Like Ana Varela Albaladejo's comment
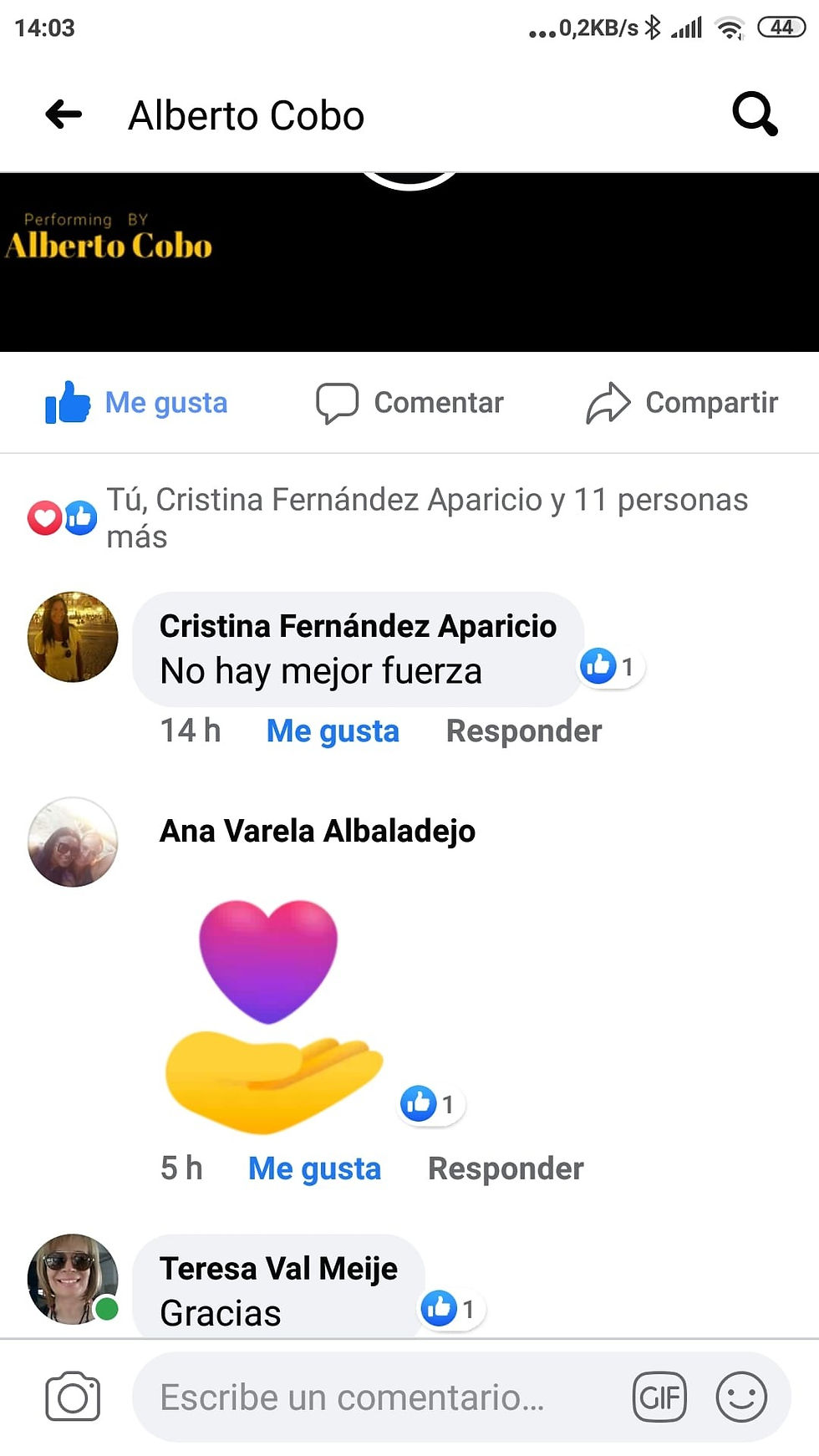The height and width of the screenshot is (1456, 819). (314, 1168)
